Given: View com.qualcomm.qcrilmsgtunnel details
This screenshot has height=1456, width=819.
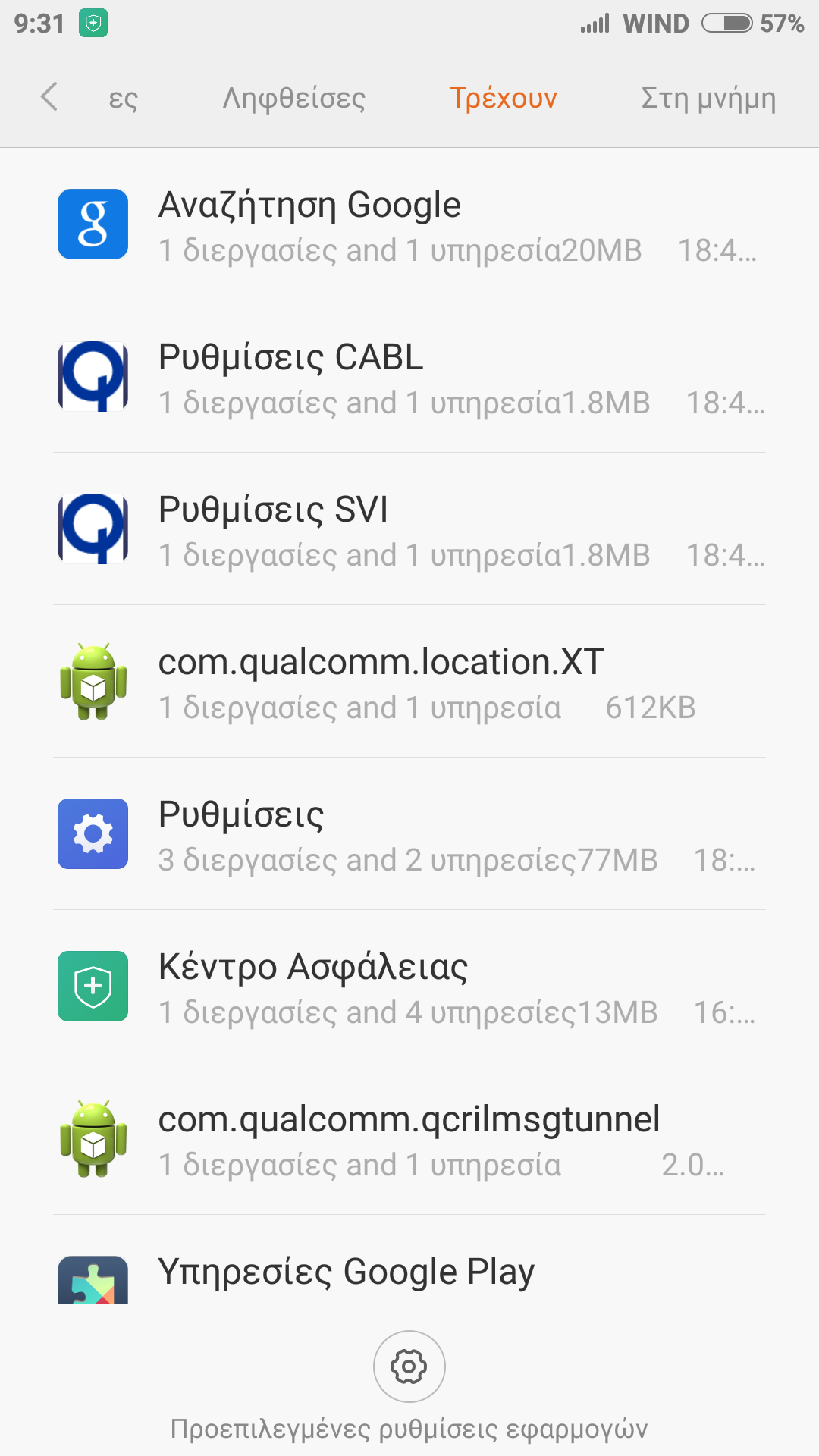Looking at the screenshot, I should [409, 1139].
